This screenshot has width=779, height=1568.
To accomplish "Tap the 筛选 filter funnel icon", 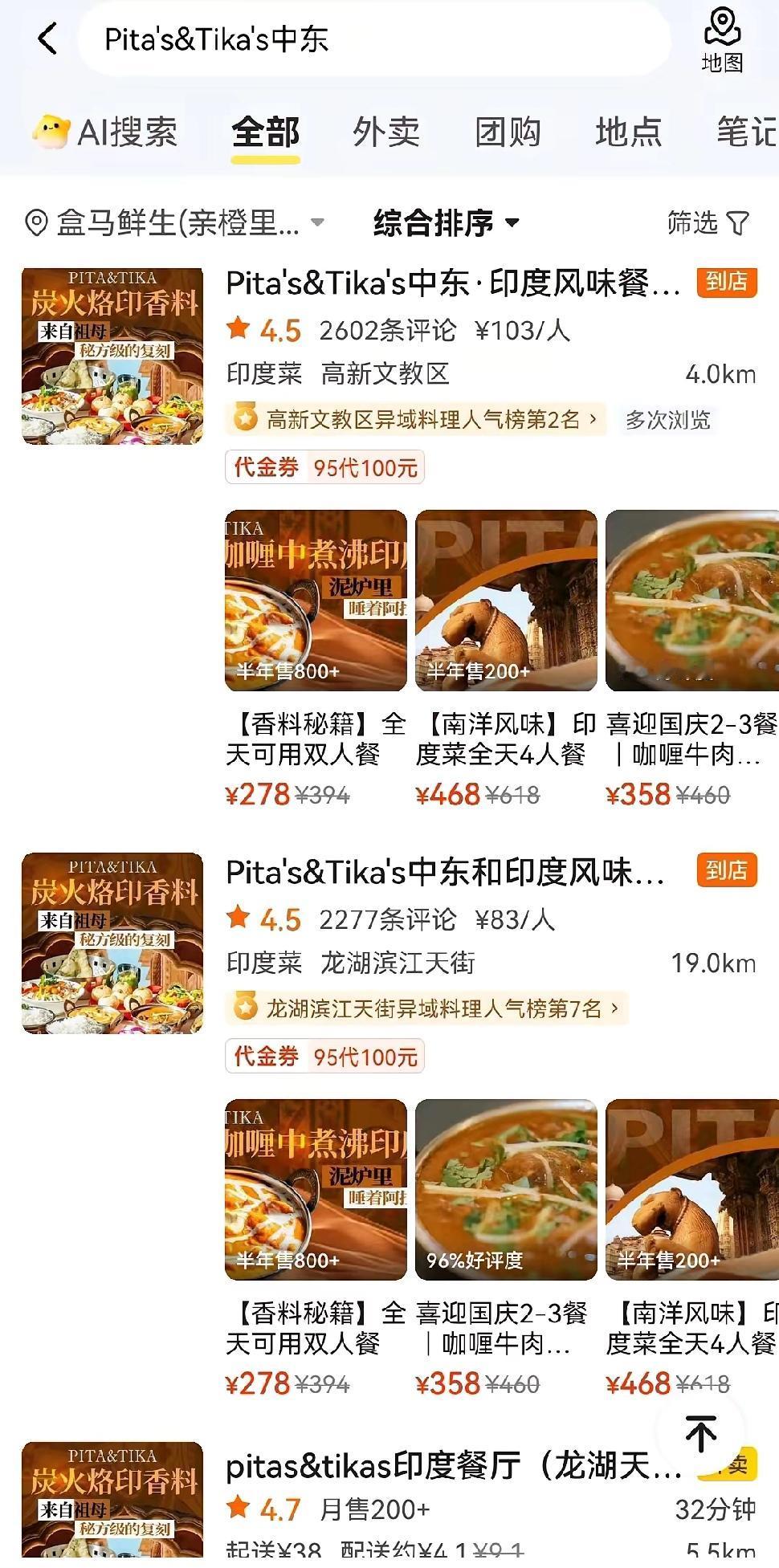I will [736, 224].
